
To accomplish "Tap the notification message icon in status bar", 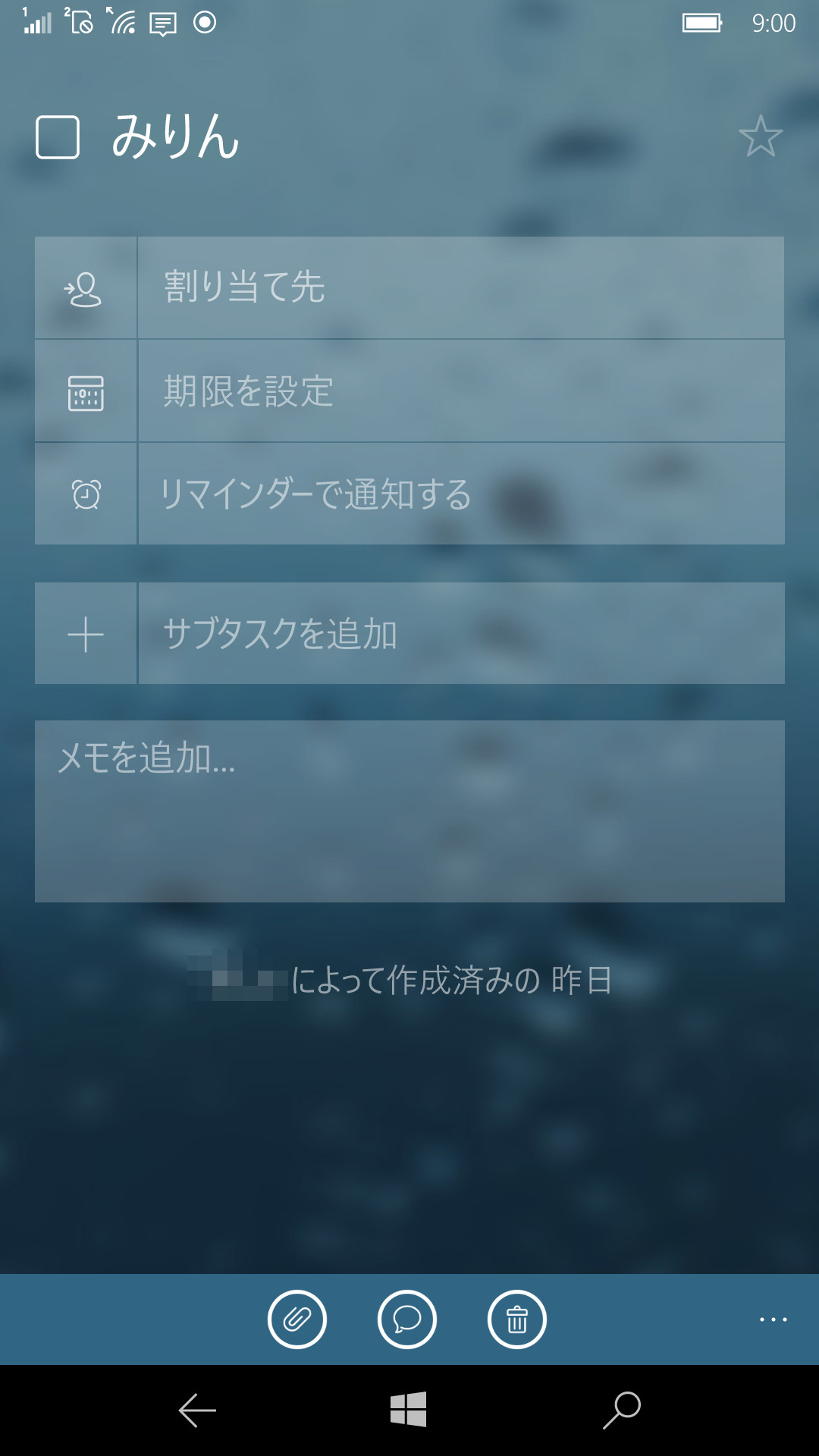I will pos(162,23).
